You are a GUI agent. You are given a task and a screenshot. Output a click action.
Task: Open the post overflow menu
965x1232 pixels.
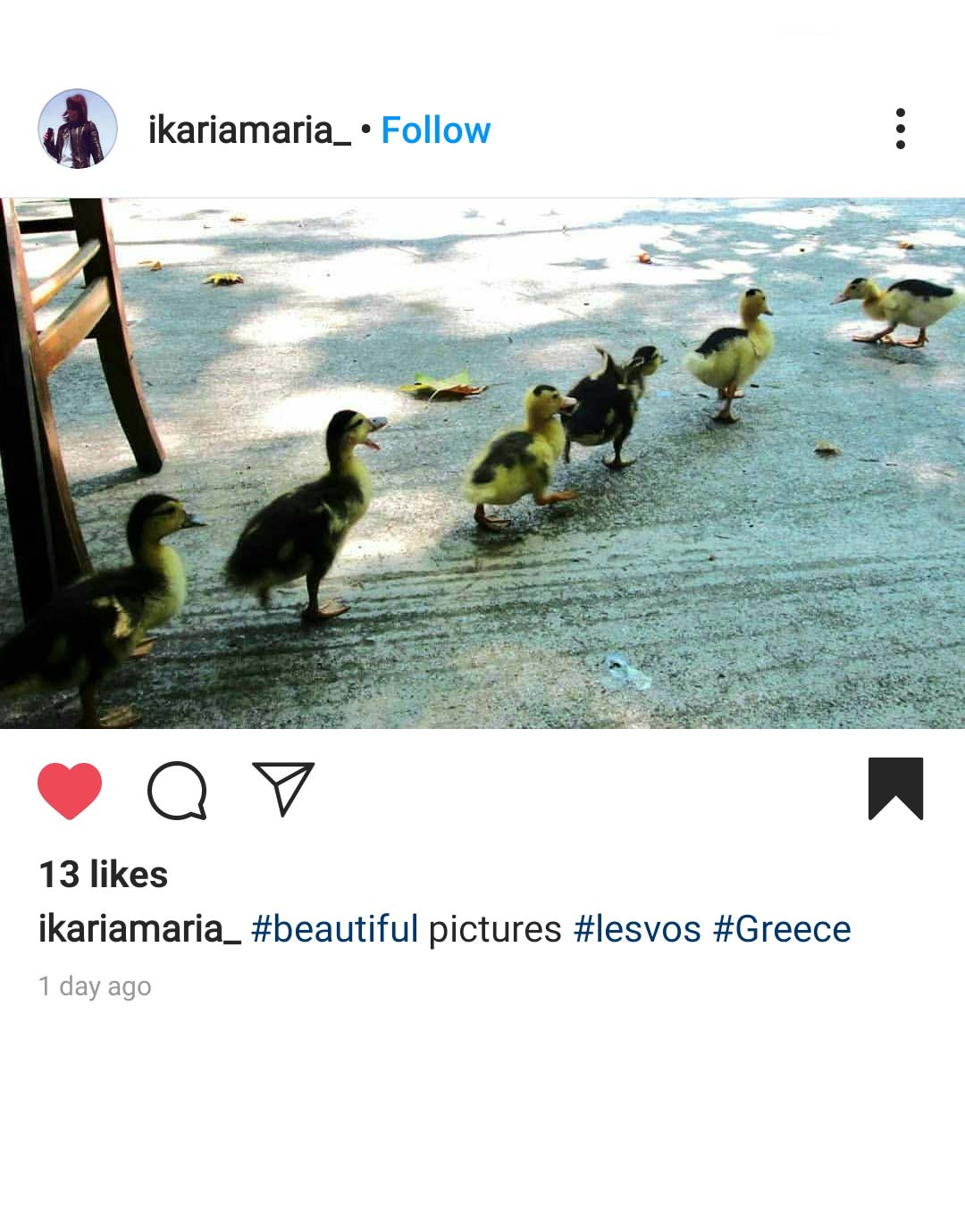[x=900, y=130]
